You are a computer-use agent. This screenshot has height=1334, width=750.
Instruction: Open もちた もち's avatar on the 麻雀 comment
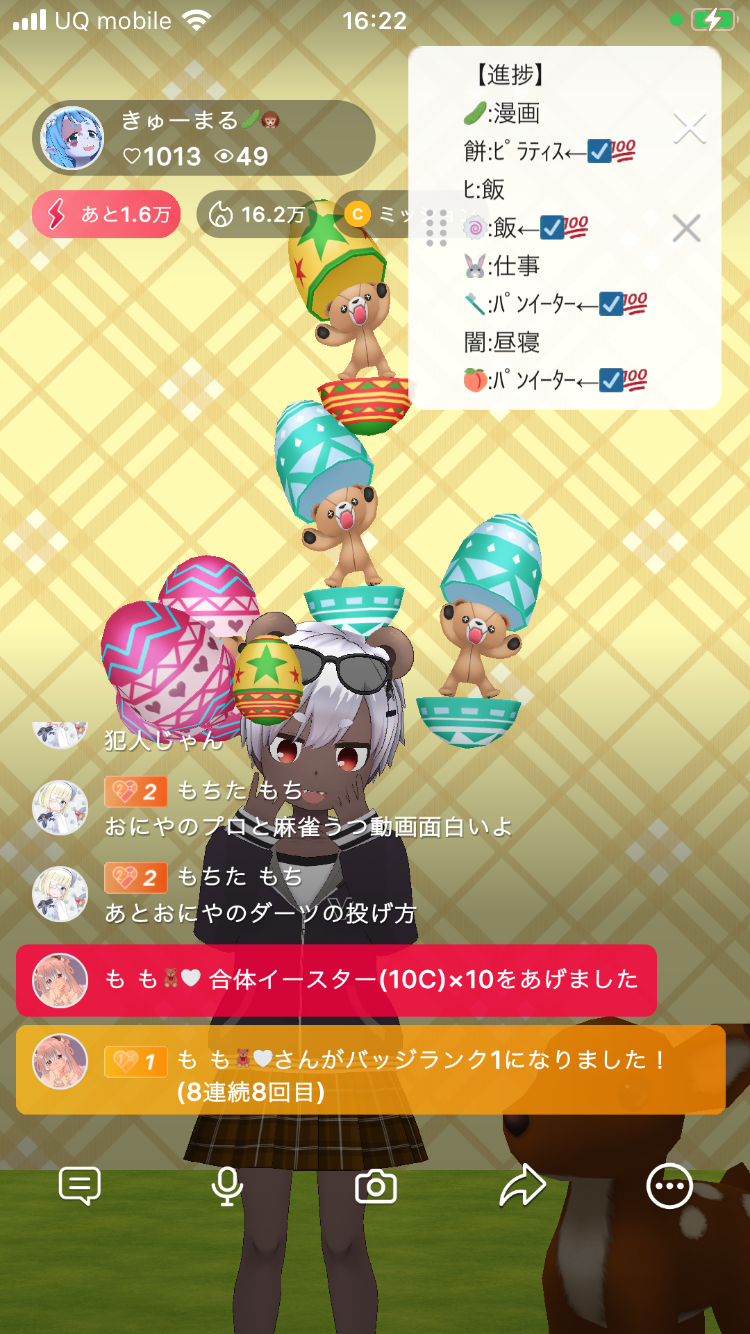(x=60, y=808)
